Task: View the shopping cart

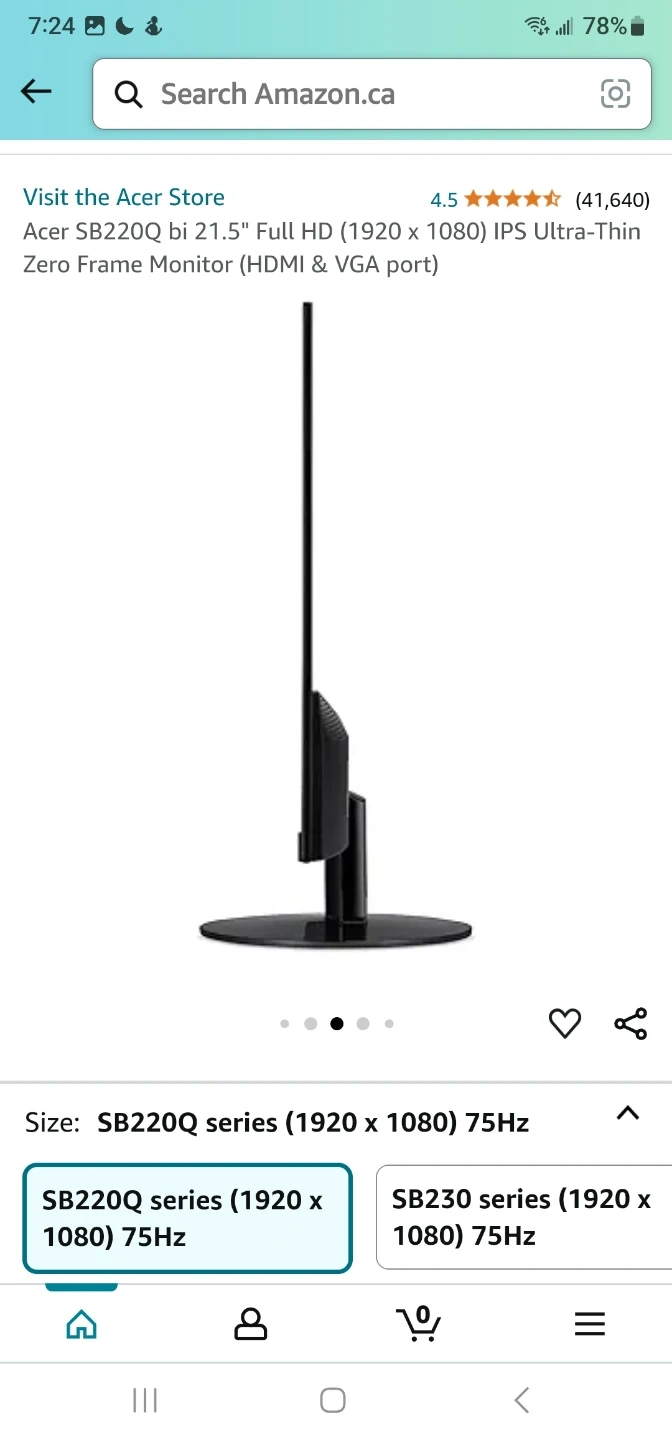Action: coord(420,1324)
